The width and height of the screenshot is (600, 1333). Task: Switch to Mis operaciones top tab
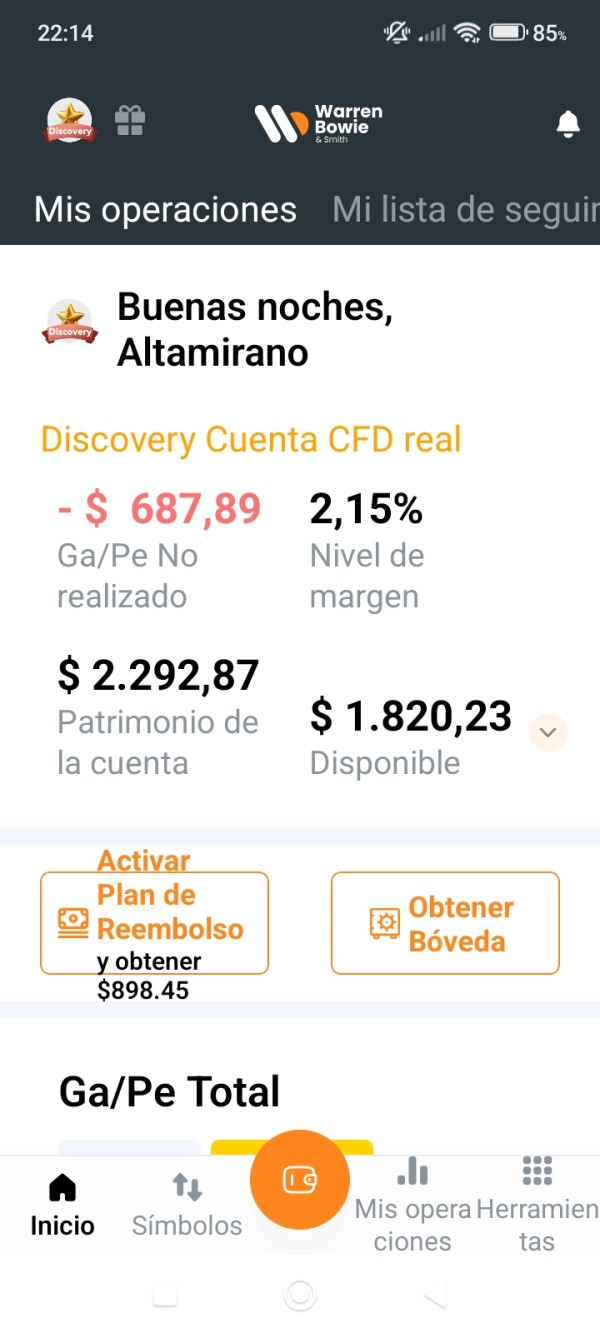[165, 210]
